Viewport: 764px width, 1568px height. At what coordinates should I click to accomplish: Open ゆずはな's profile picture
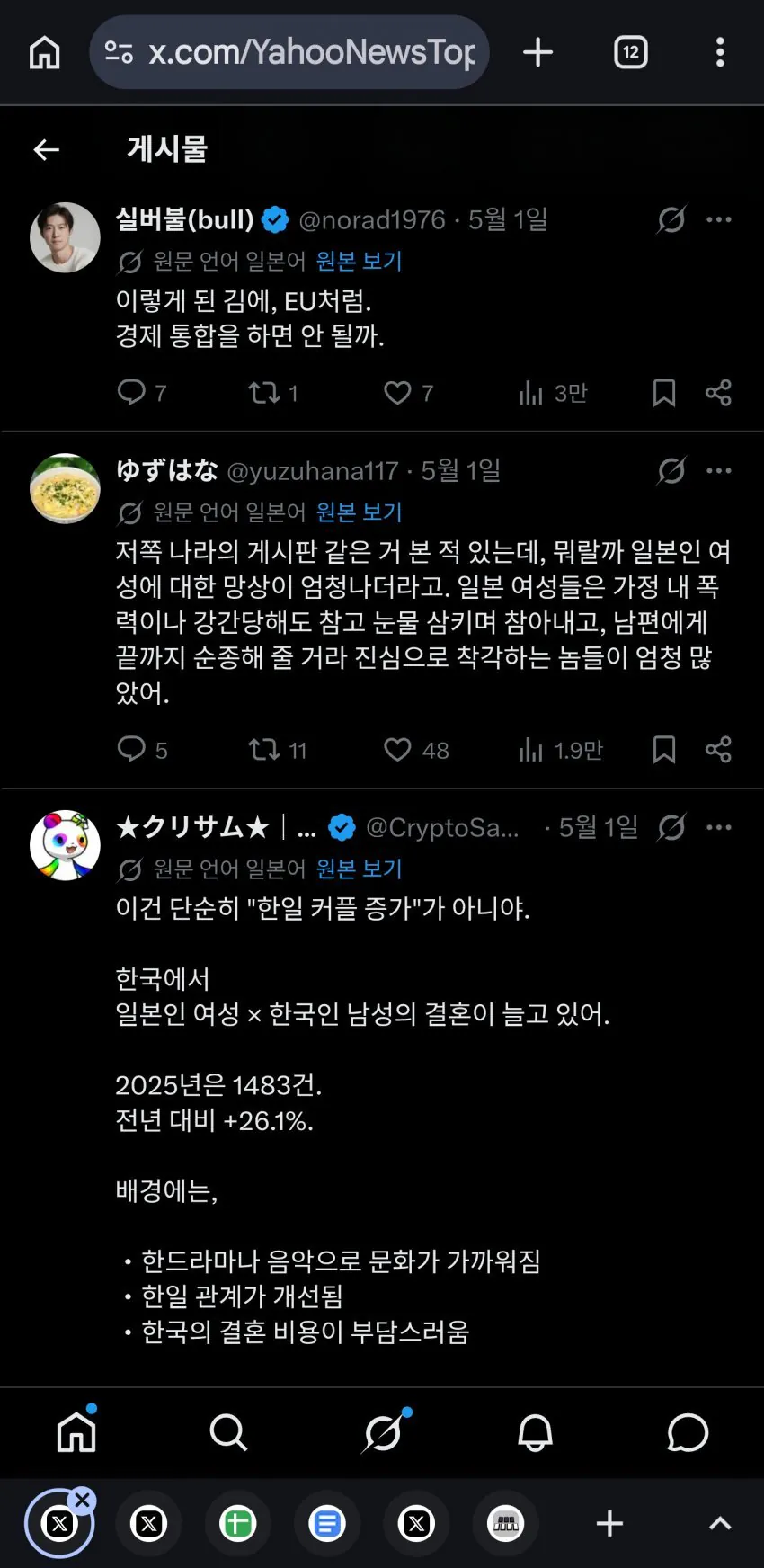[65, 488]
